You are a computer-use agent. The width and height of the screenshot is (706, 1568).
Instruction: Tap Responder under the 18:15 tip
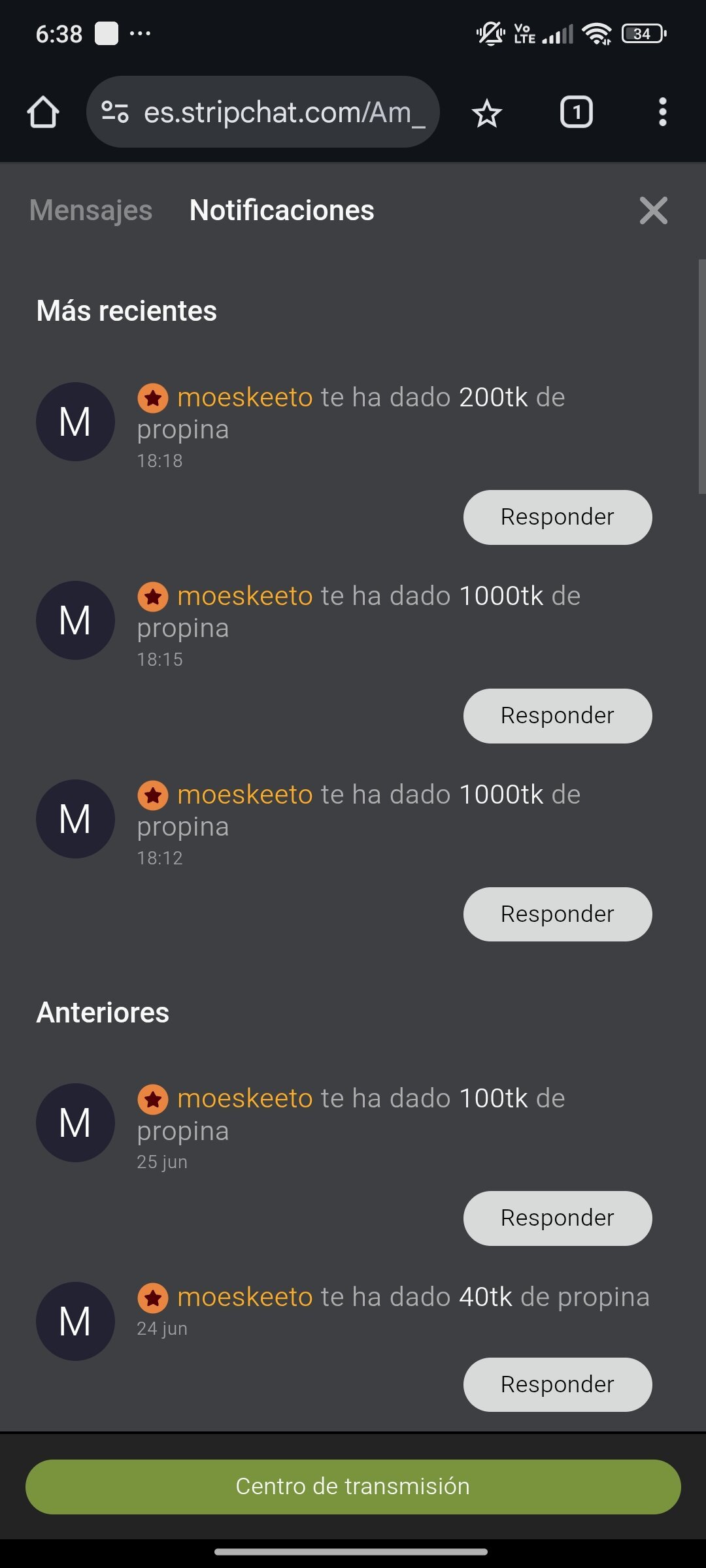tap(557, 715)
